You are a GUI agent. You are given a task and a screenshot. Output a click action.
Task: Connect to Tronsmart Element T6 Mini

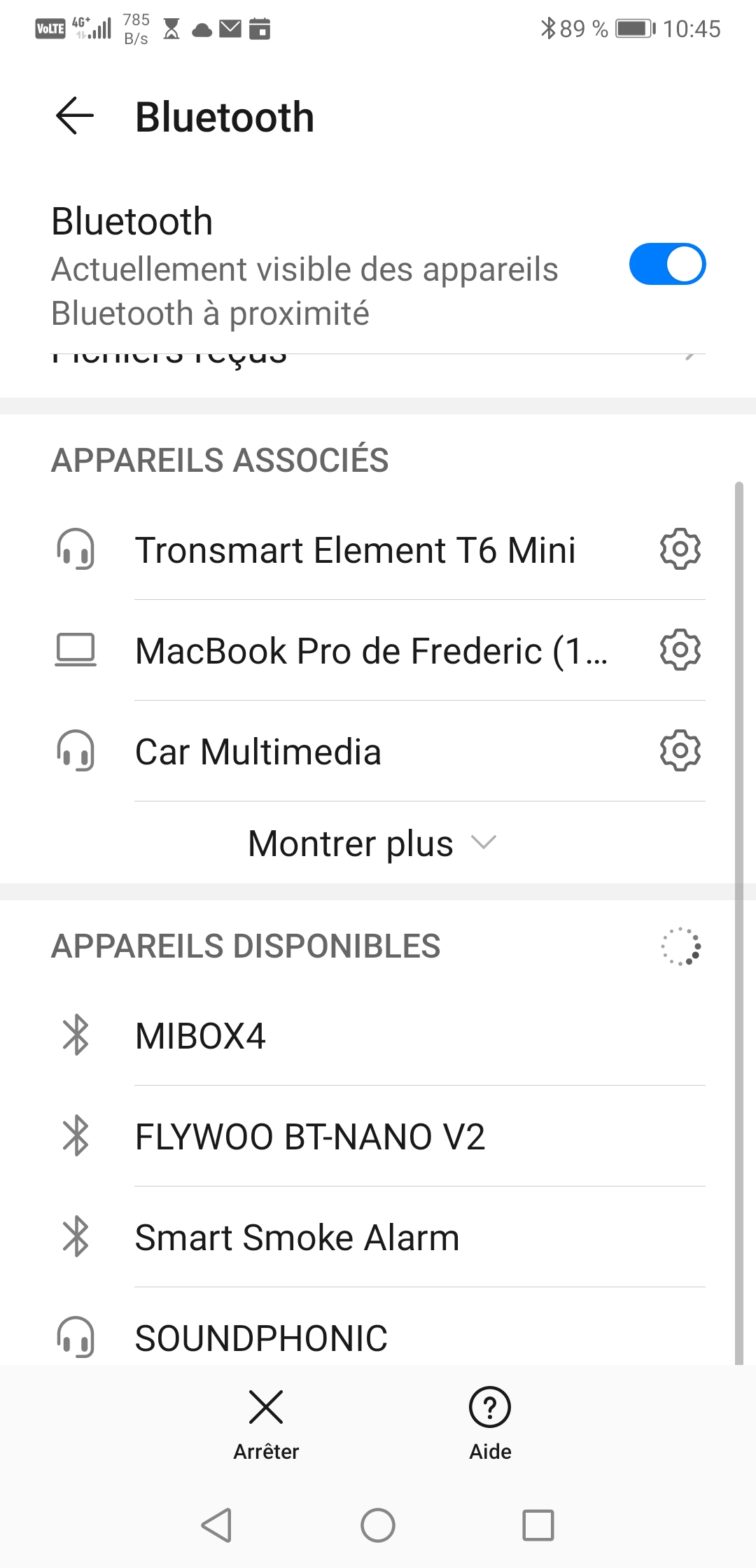[355, 549]
